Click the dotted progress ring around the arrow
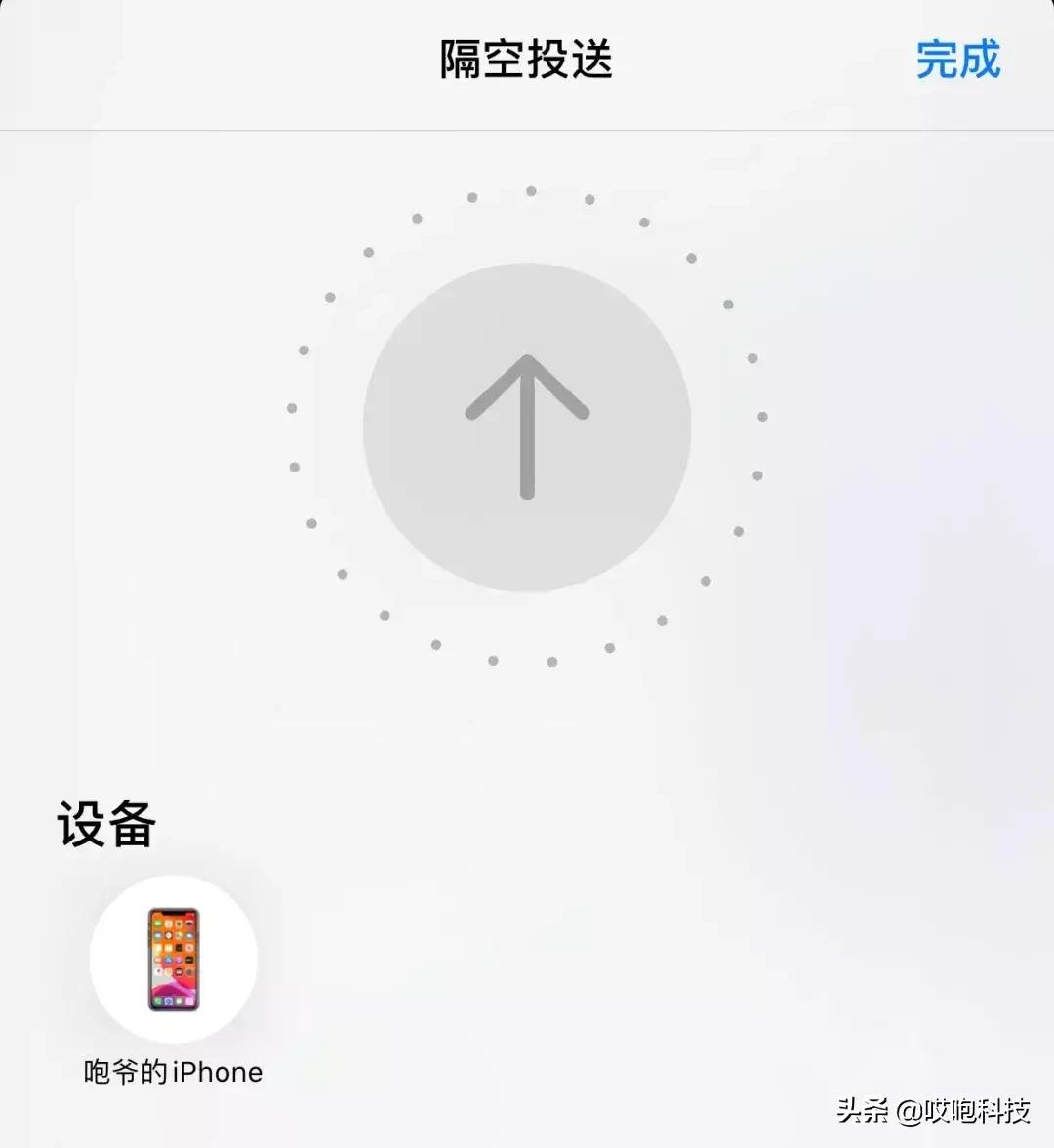 click(530, 191)
